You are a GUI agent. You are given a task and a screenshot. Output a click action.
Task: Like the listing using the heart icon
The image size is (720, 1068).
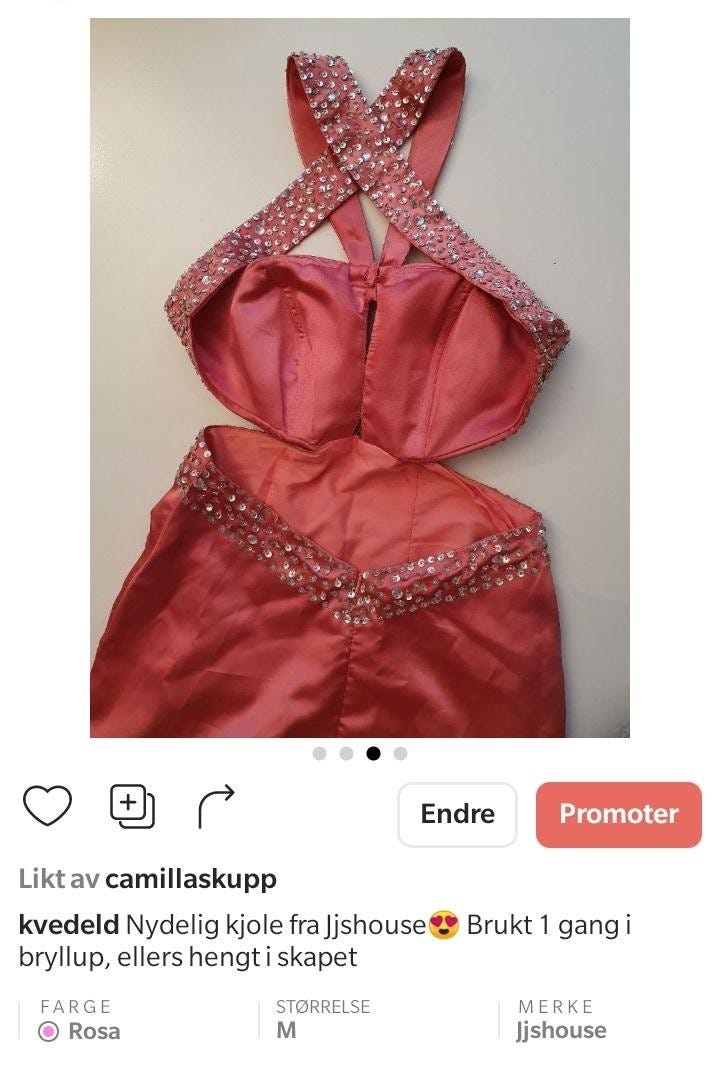point(48,804)
